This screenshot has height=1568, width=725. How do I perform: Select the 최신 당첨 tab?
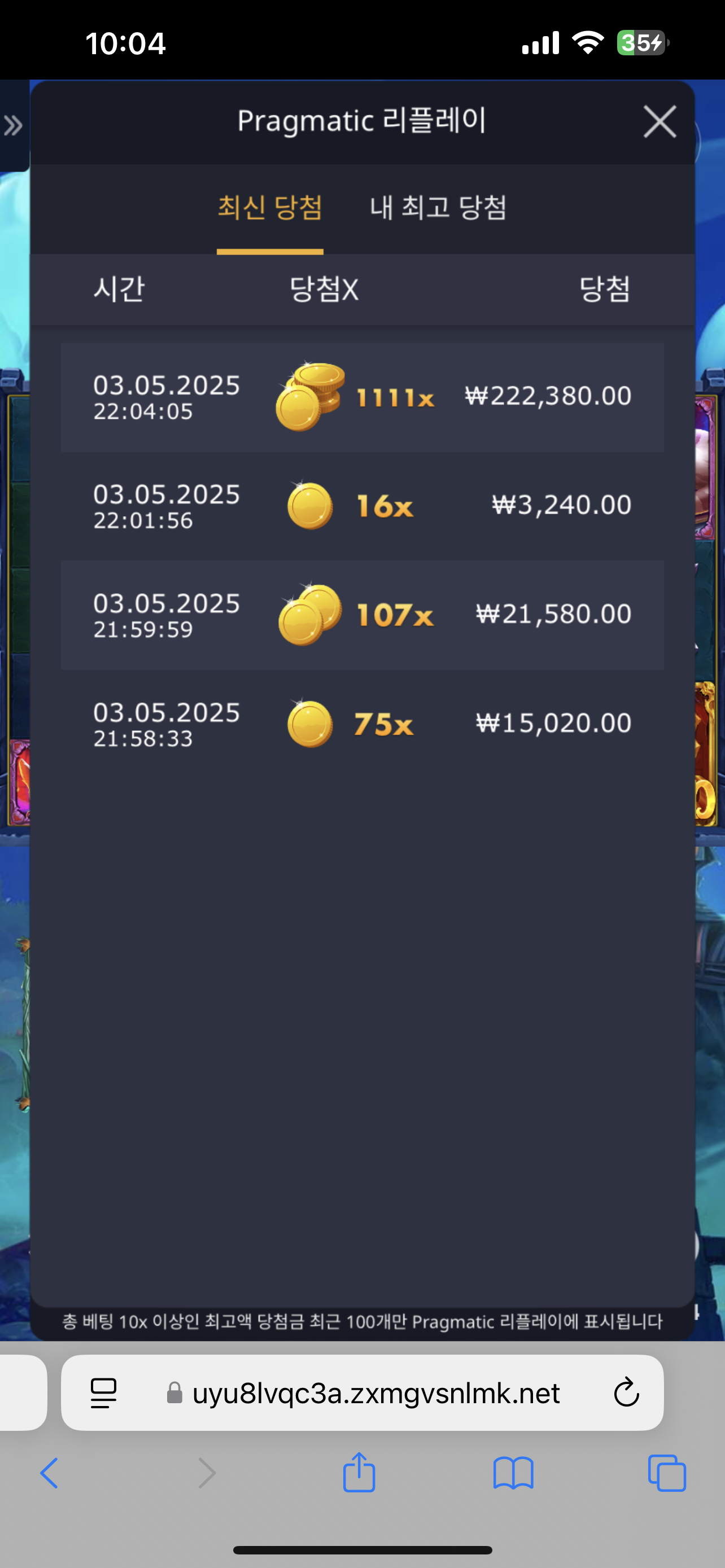coord(270,208)
